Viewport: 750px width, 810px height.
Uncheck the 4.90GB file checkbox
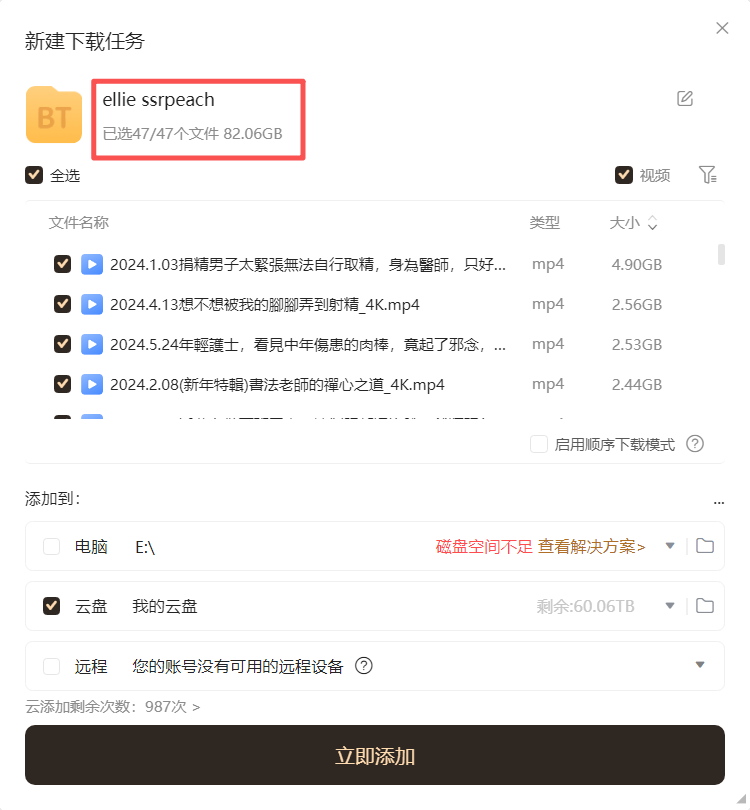pyautogui.click(x=62, y=264)
